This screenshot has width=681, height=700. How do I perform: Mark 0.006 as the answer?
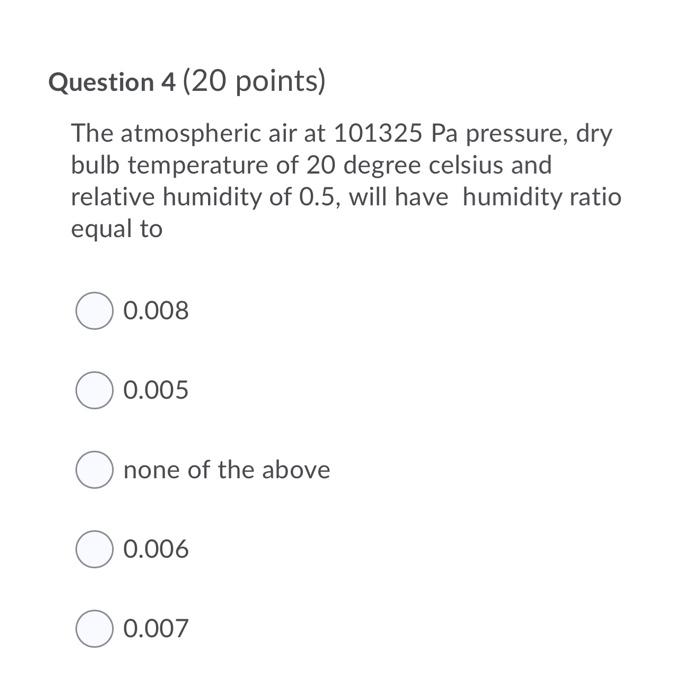[x=94, y=549]
